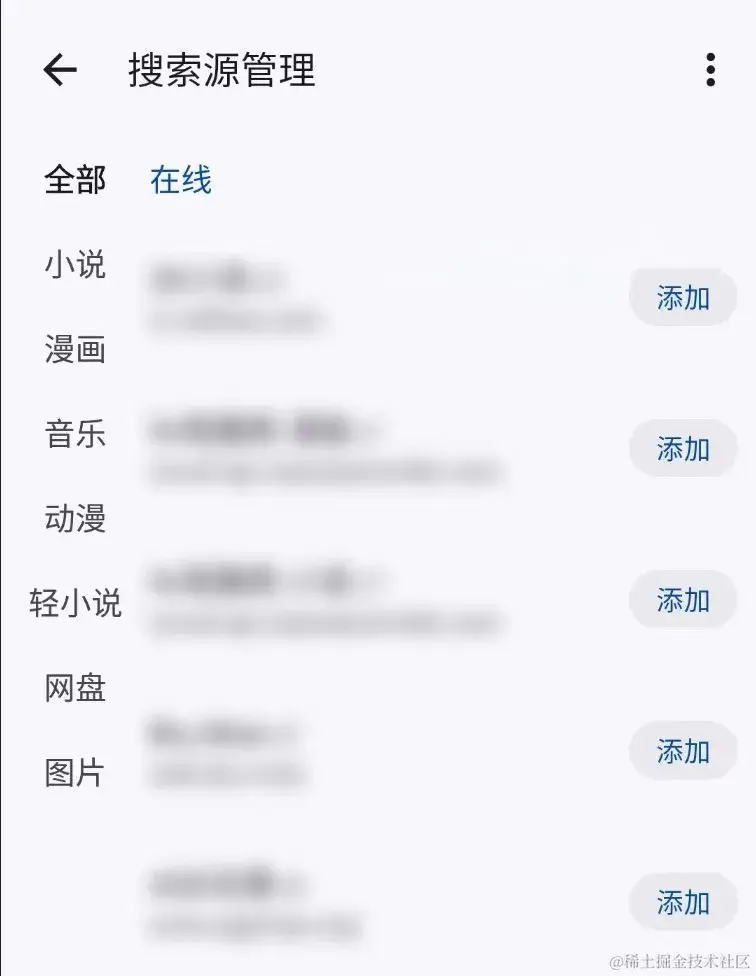Show the 漫画 sources
756x976 pixels.
(75, 350)
